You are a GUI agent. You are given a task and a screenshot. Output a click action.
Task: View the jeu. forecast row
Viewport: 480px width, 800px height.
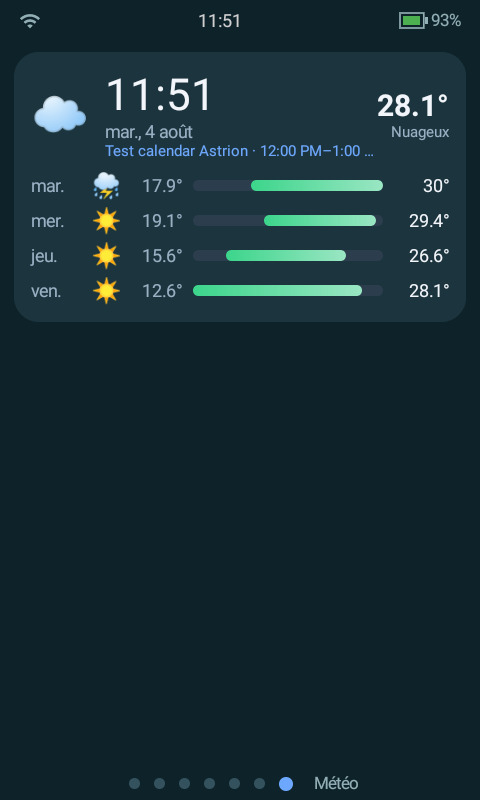point(240,256)
